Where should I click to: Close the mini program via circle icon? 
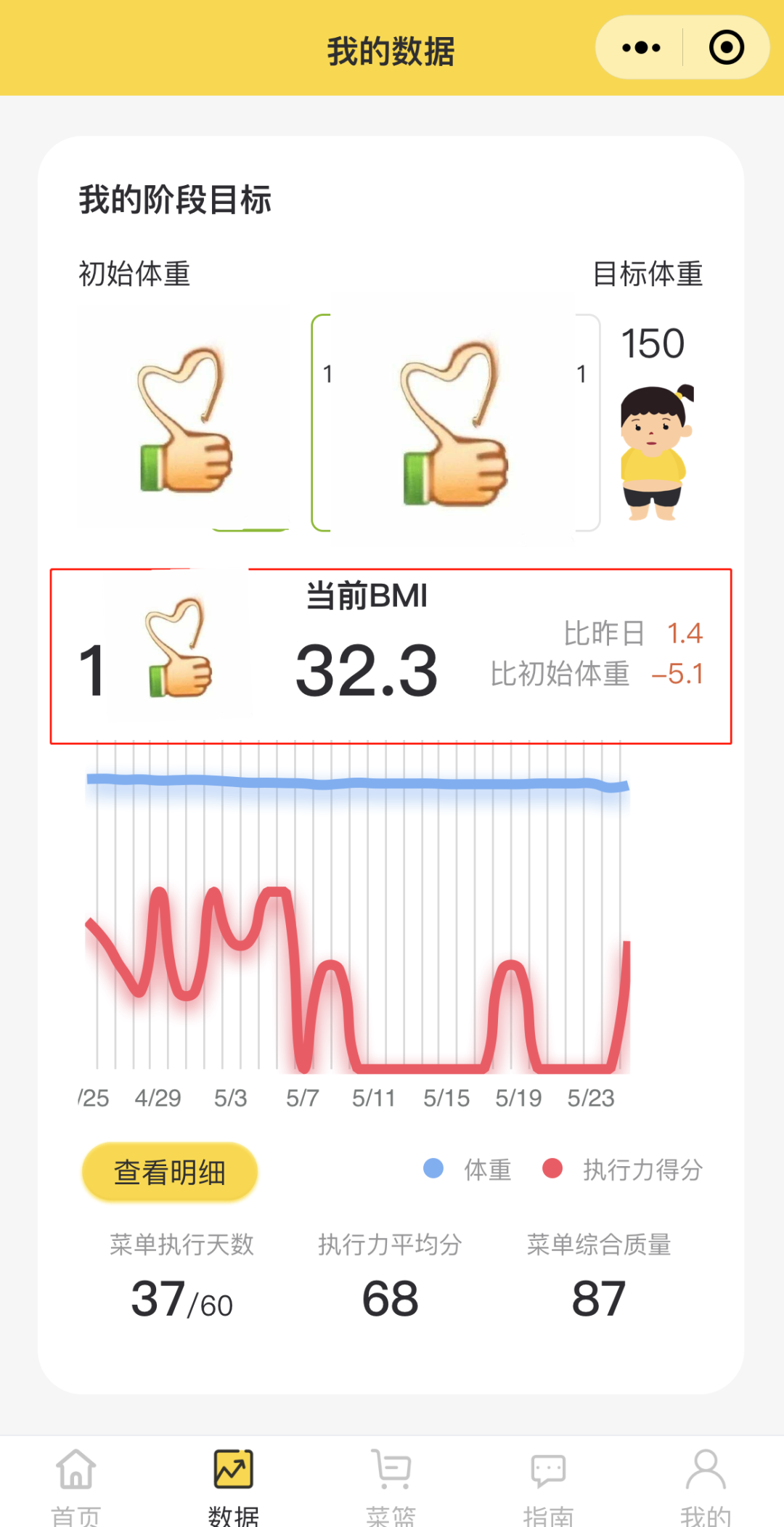click(726, 48)
